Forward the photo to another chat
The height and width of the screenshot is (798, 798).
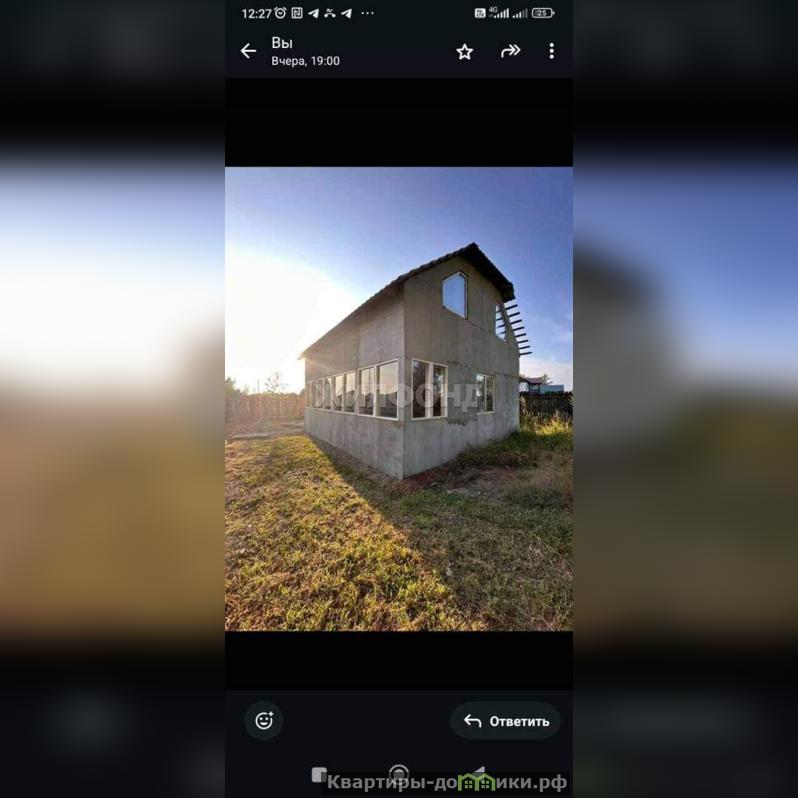[510, 51]
